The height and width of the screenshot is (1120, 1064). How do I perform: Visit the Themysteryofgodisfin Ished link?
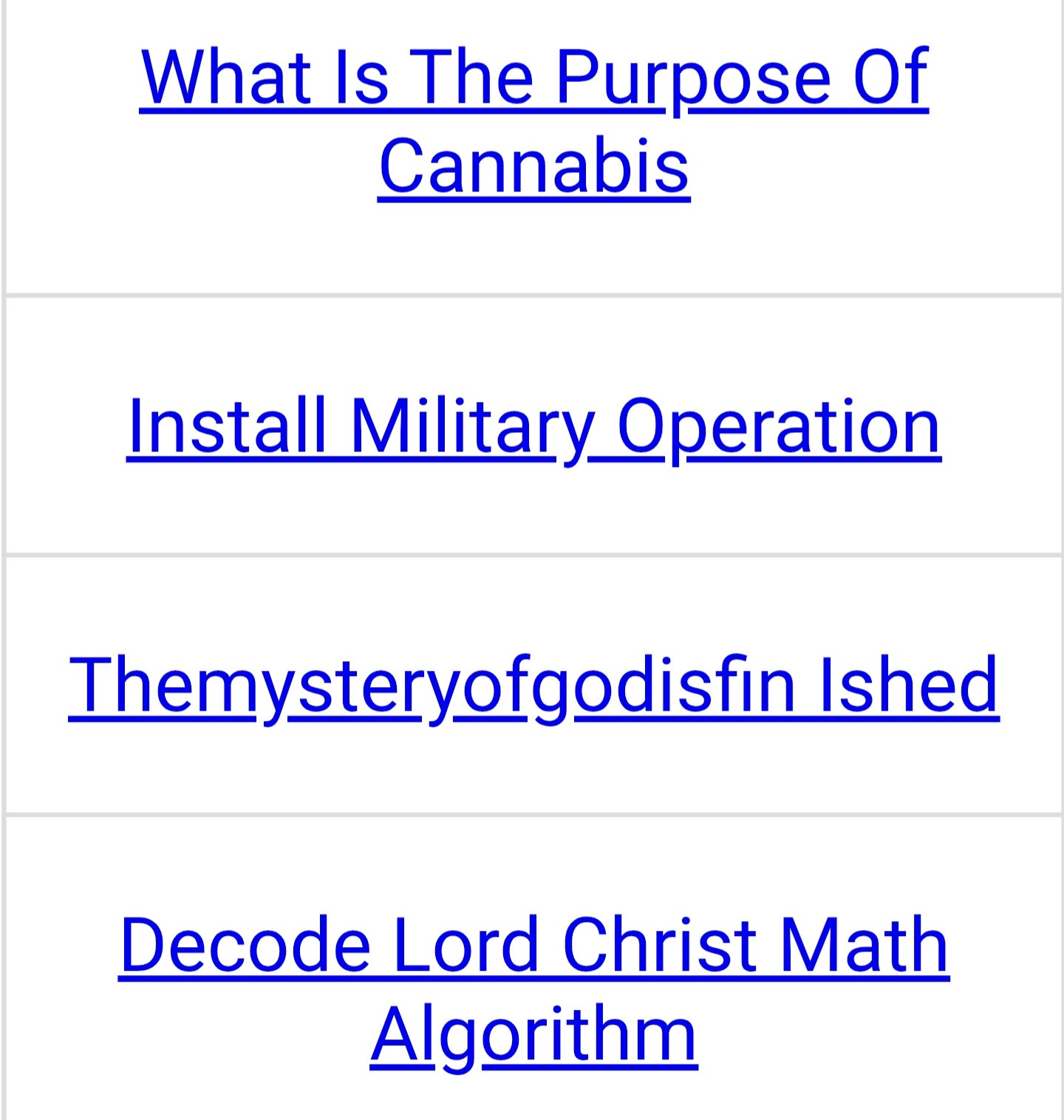point(533,686)
